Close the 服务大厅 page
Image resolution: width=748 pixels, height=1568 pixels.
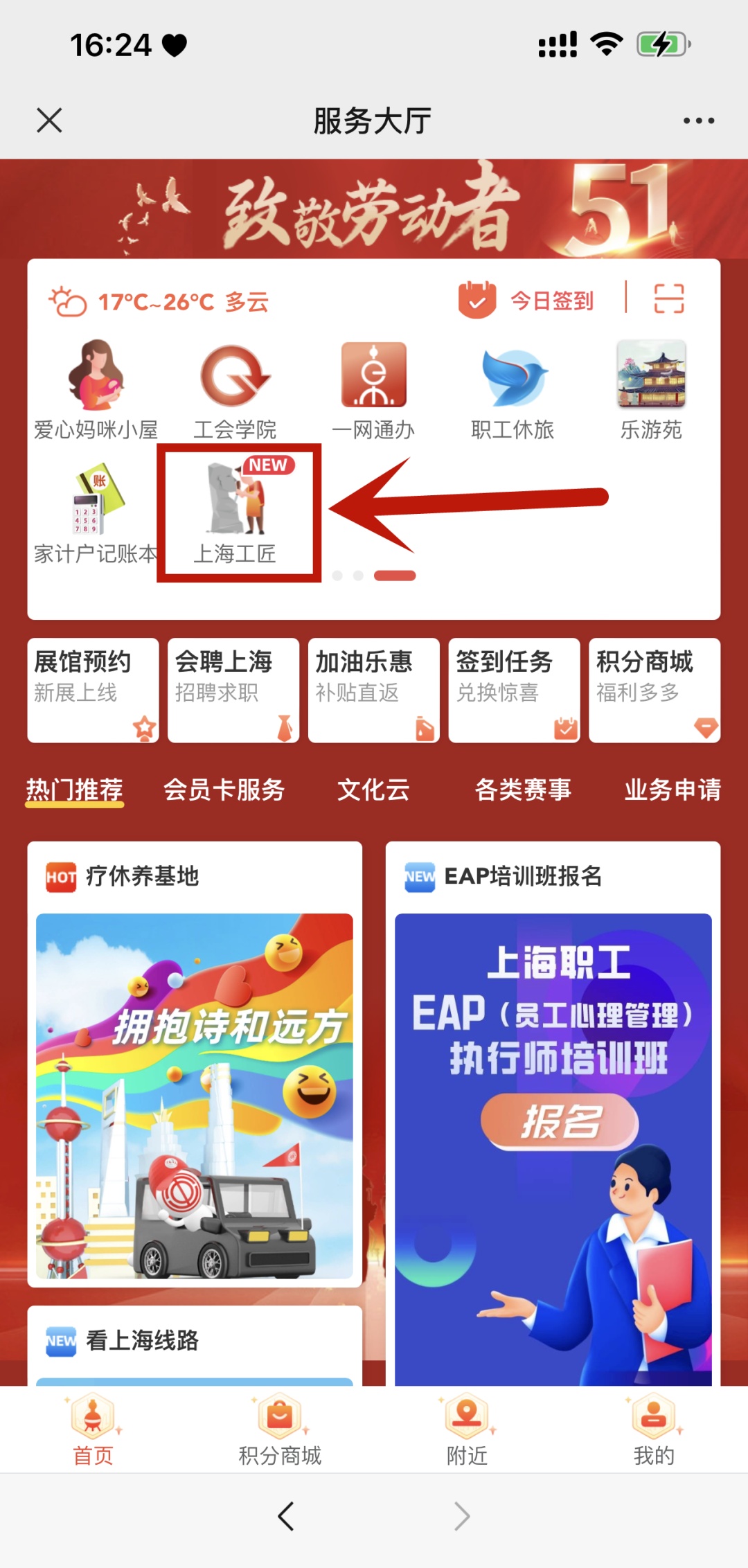49,120
